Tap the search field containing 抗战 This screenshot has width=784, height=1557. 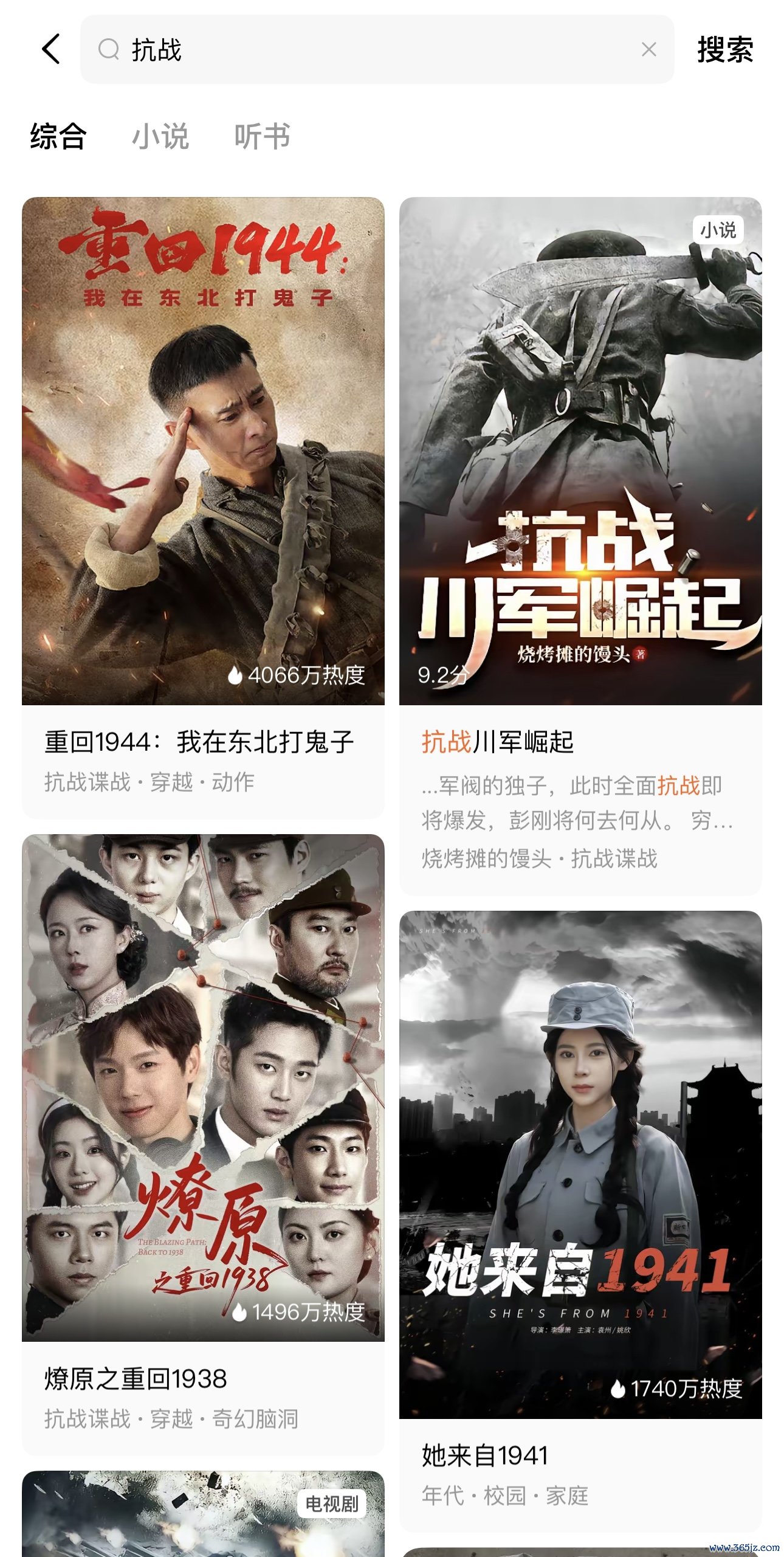point(365,49)
